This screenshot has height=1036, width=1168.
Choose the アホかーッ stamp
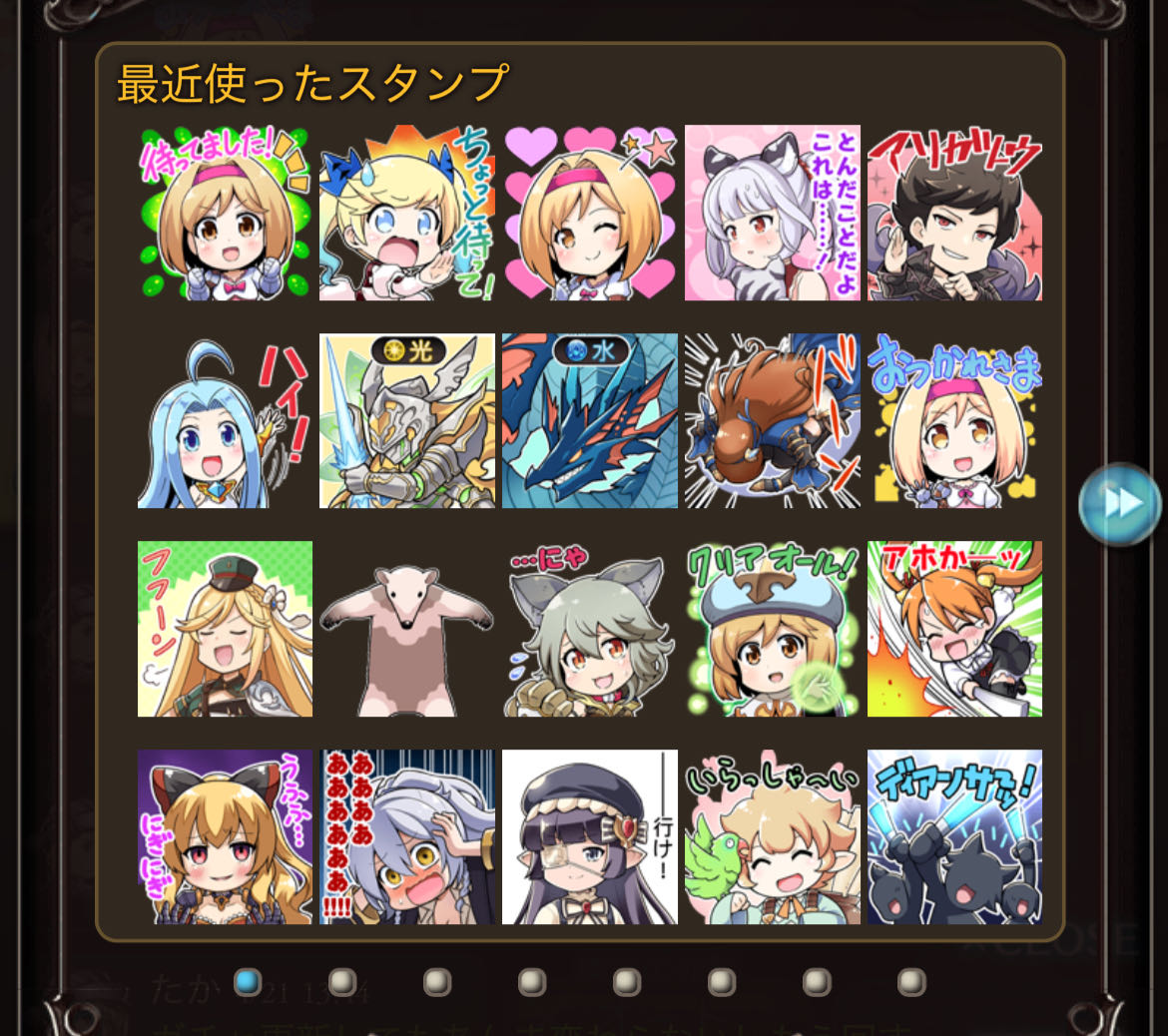(x=955, y=629)
